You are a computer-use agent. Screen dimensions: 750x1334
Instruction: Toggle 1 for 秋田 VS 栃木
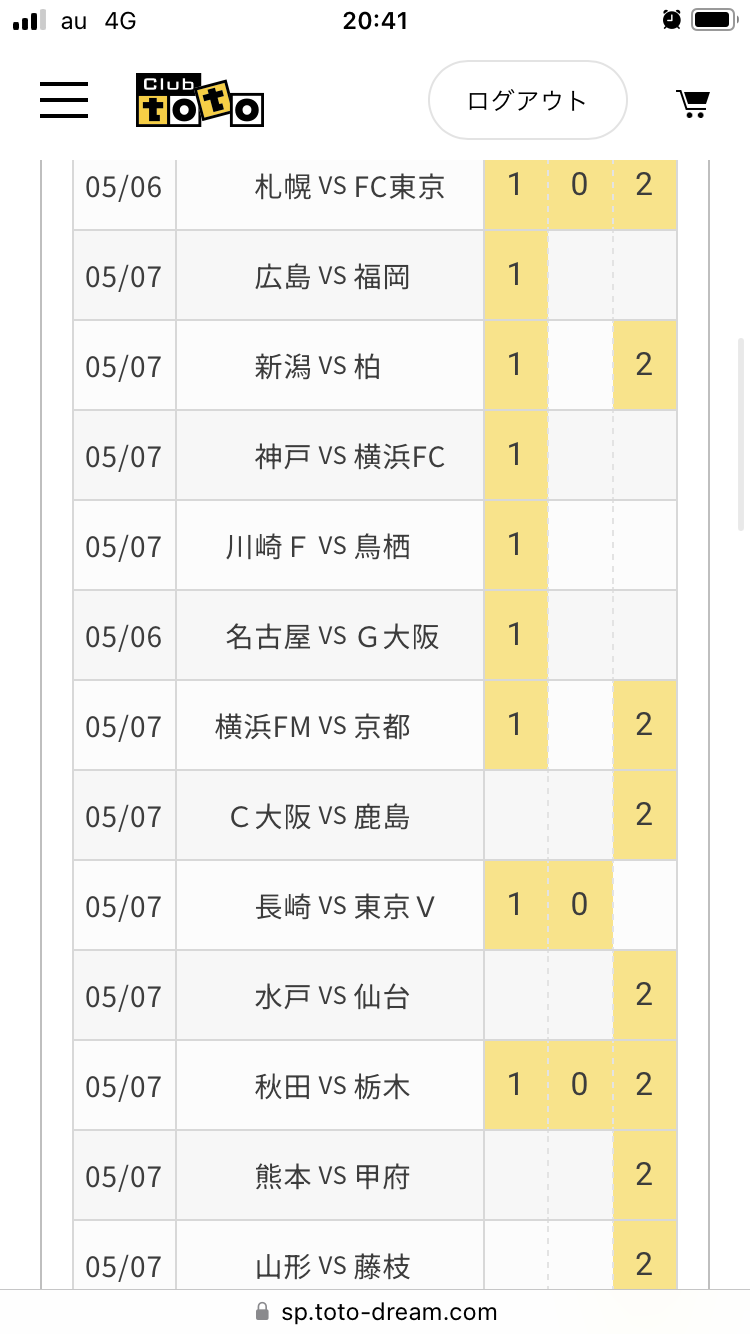[x=515, y=1086]
